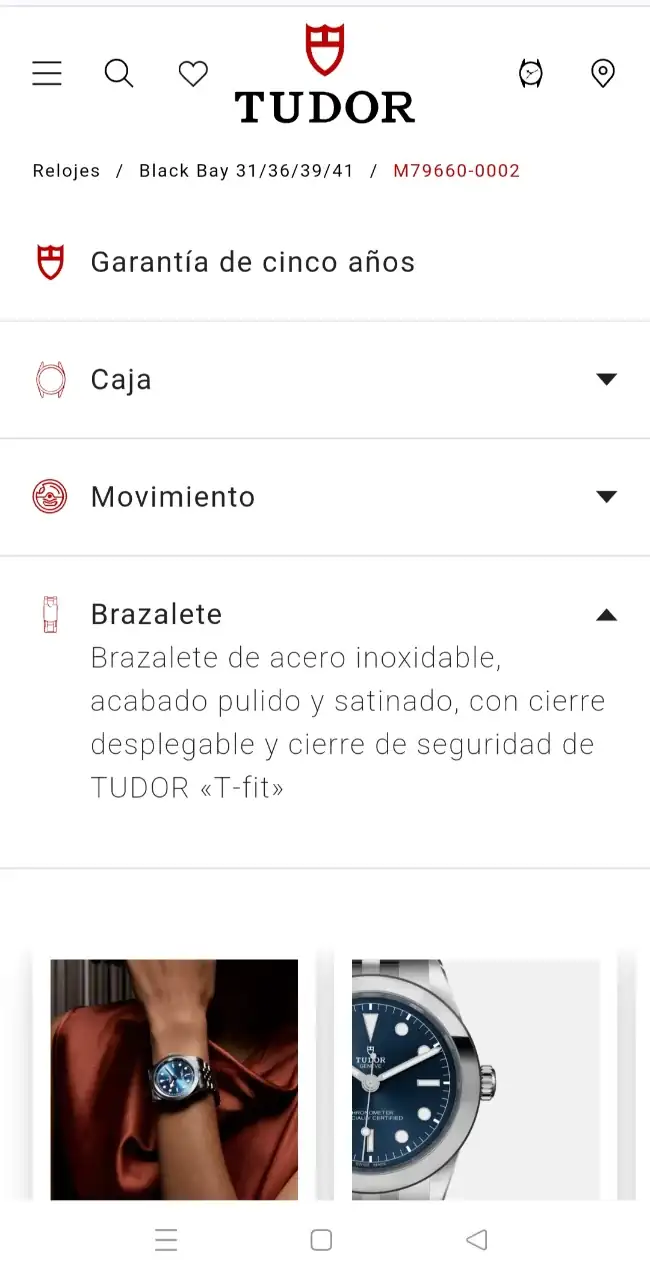Expand the Caja section
The image size is (650, 1280).
324,380
